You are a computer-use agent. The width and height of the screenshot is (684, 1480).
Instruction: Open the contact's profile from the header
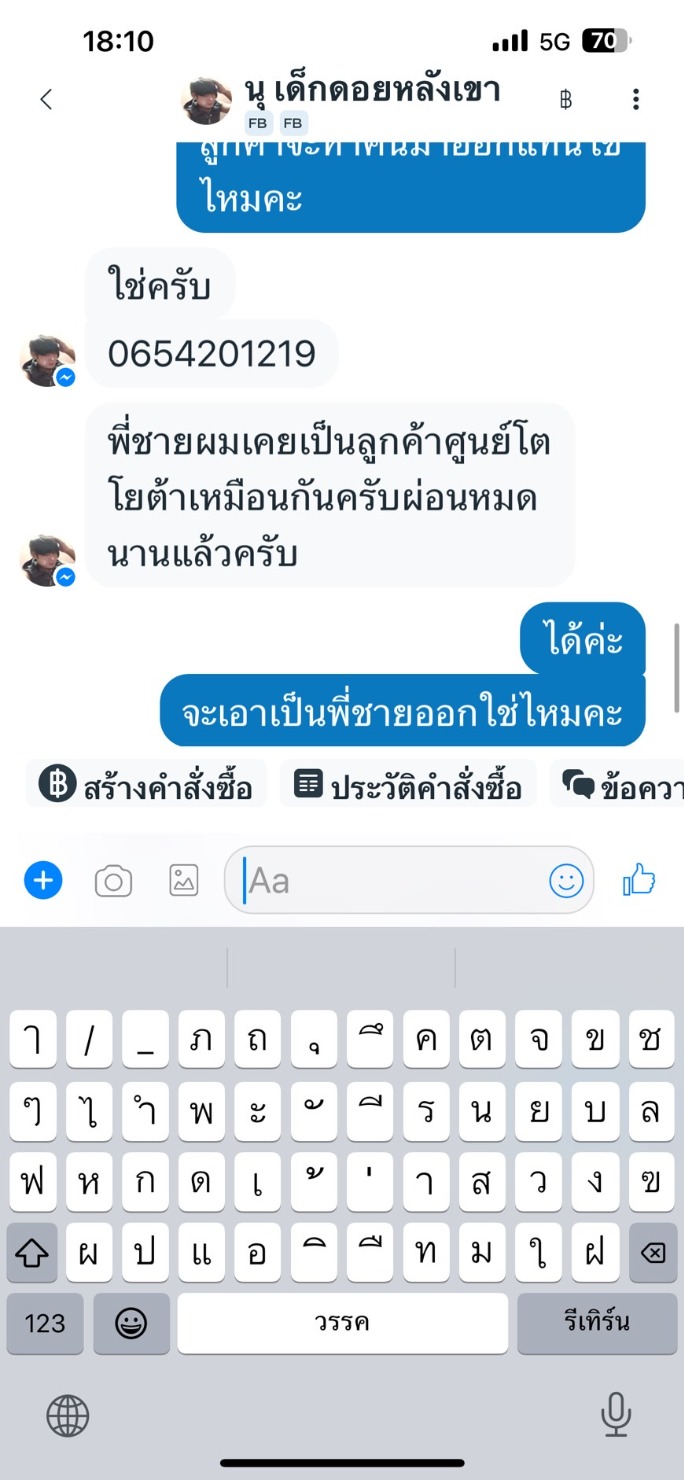tap(372, 91)
